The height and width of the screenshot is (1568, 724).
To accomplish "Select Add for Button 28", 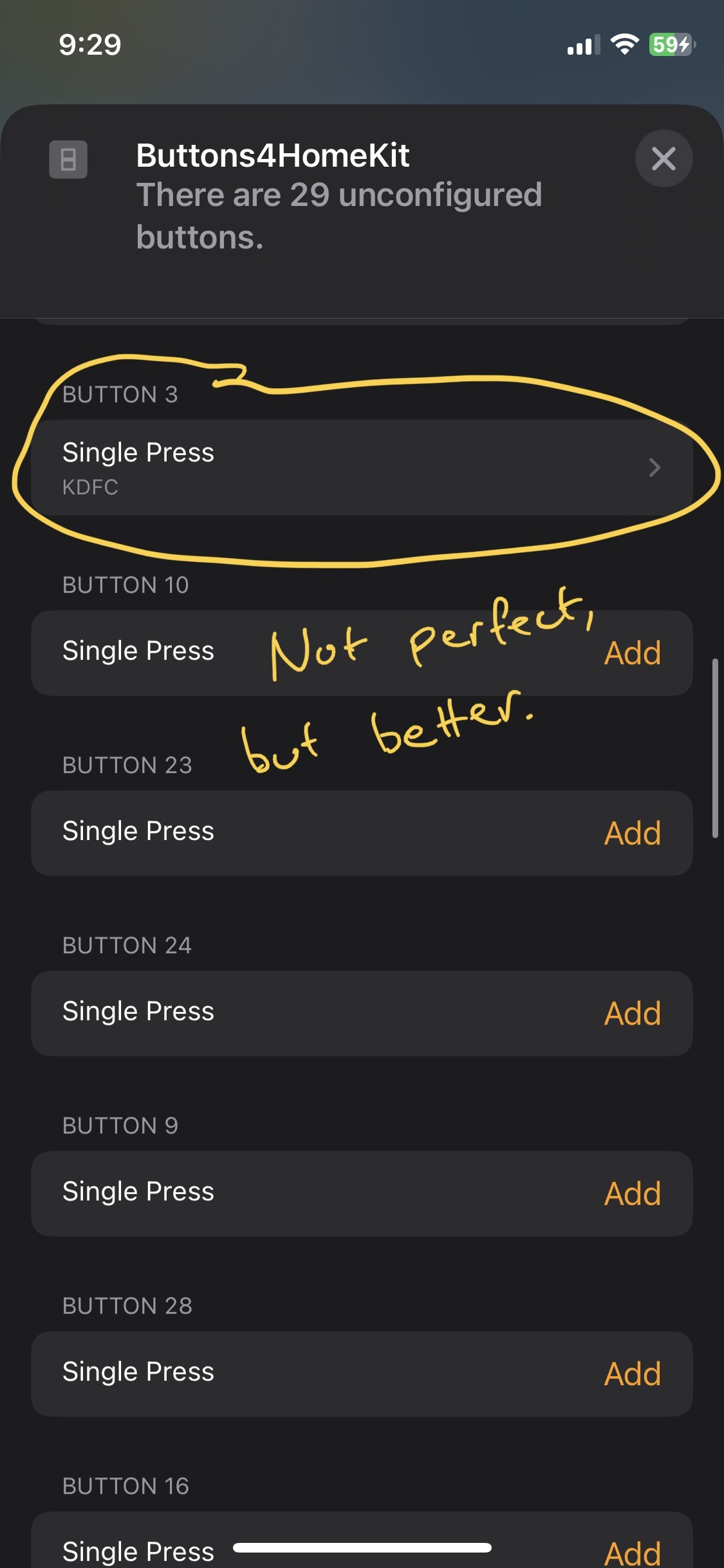I will [632, 1374].
